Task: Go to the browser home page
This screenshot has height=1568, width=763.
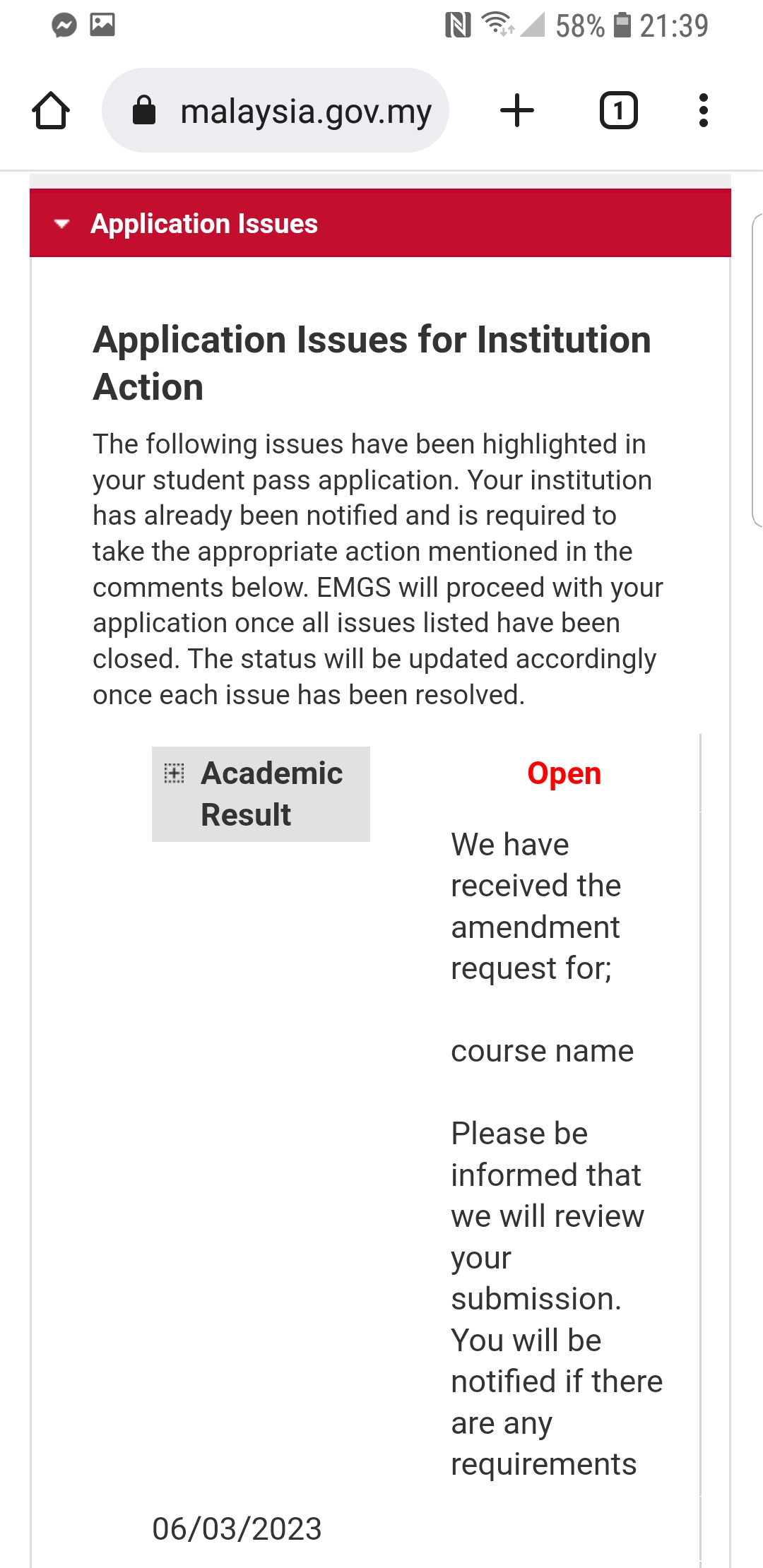Action: (51, 111)
